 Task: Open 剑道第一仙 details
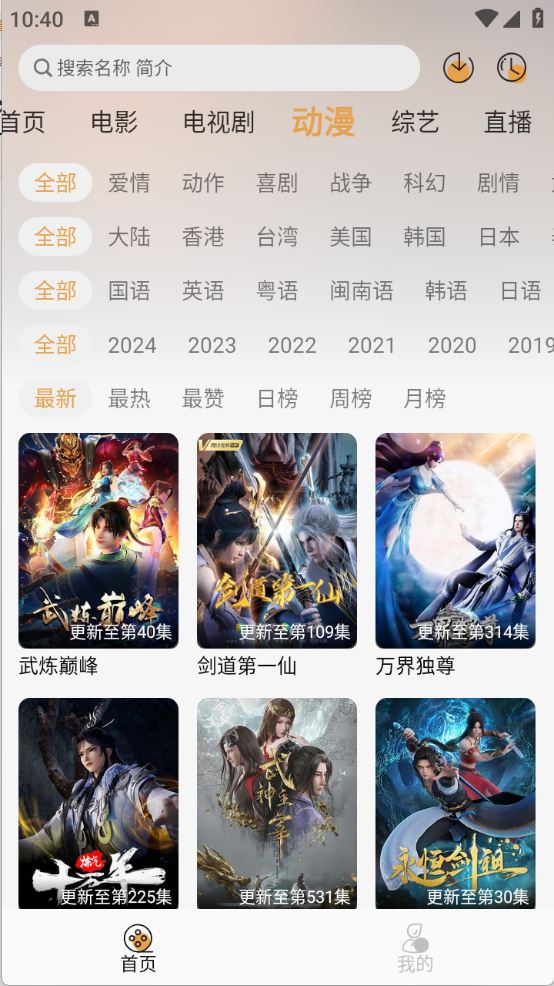pos(277,554)
